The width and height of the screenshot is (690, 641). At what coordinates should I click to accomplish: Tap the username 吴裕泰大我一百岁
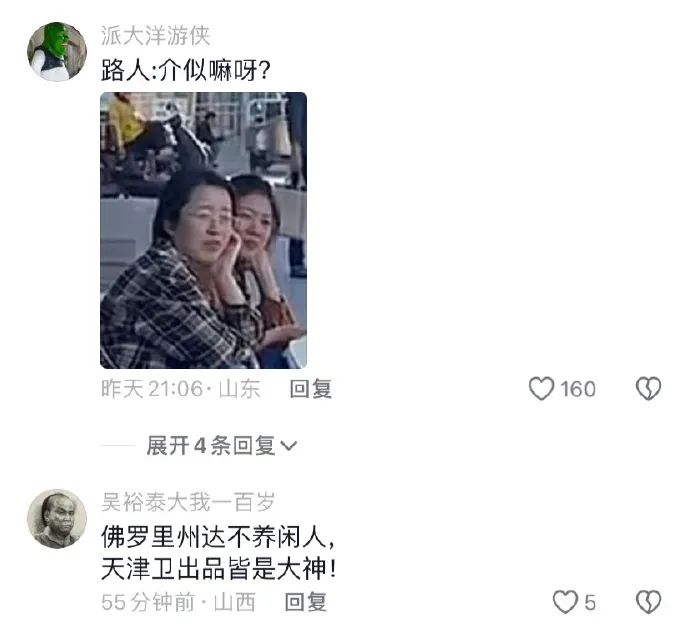pyautogui.click(x=188, y=502)
